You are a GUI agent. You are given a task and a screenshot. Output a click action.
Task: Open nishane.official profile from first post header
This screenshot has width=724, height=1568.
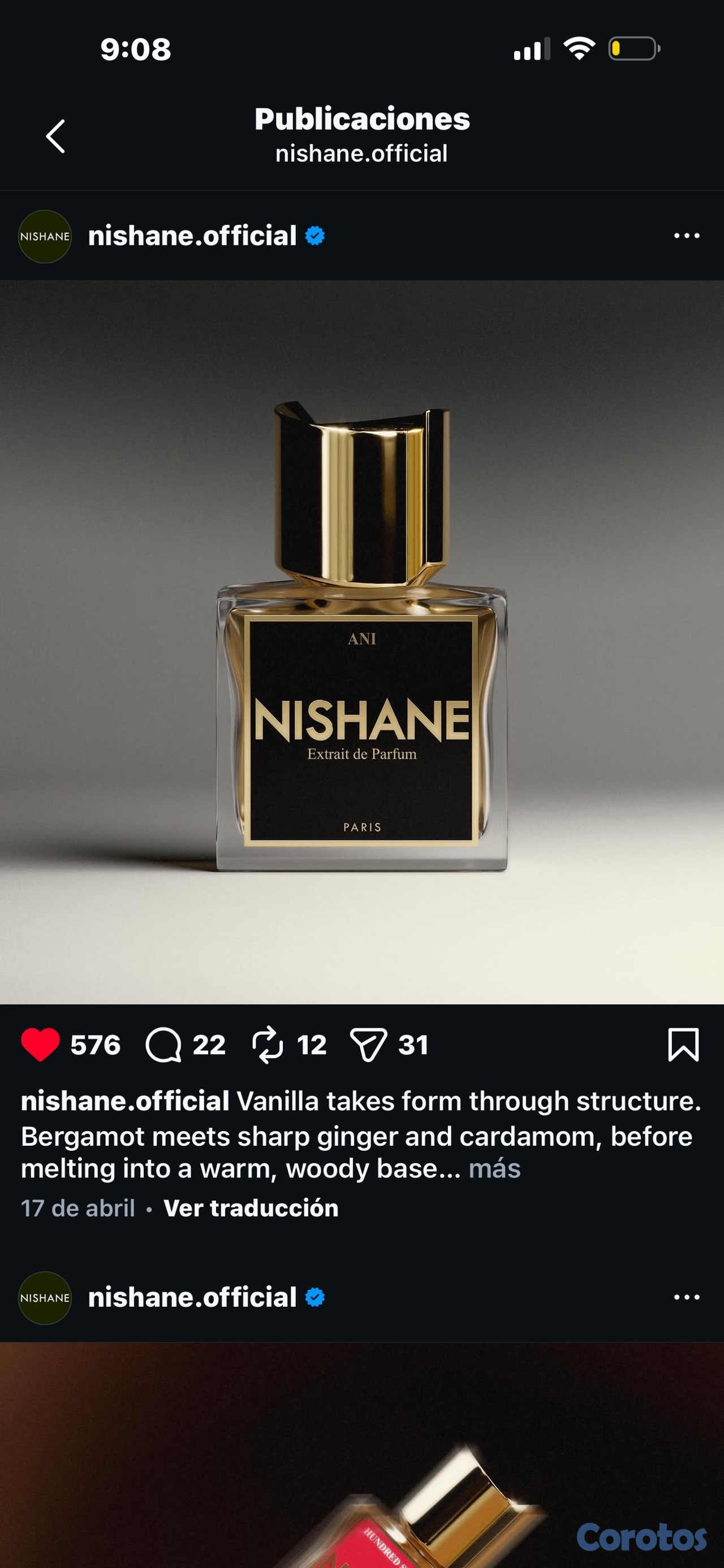click(x=192, y=236)
